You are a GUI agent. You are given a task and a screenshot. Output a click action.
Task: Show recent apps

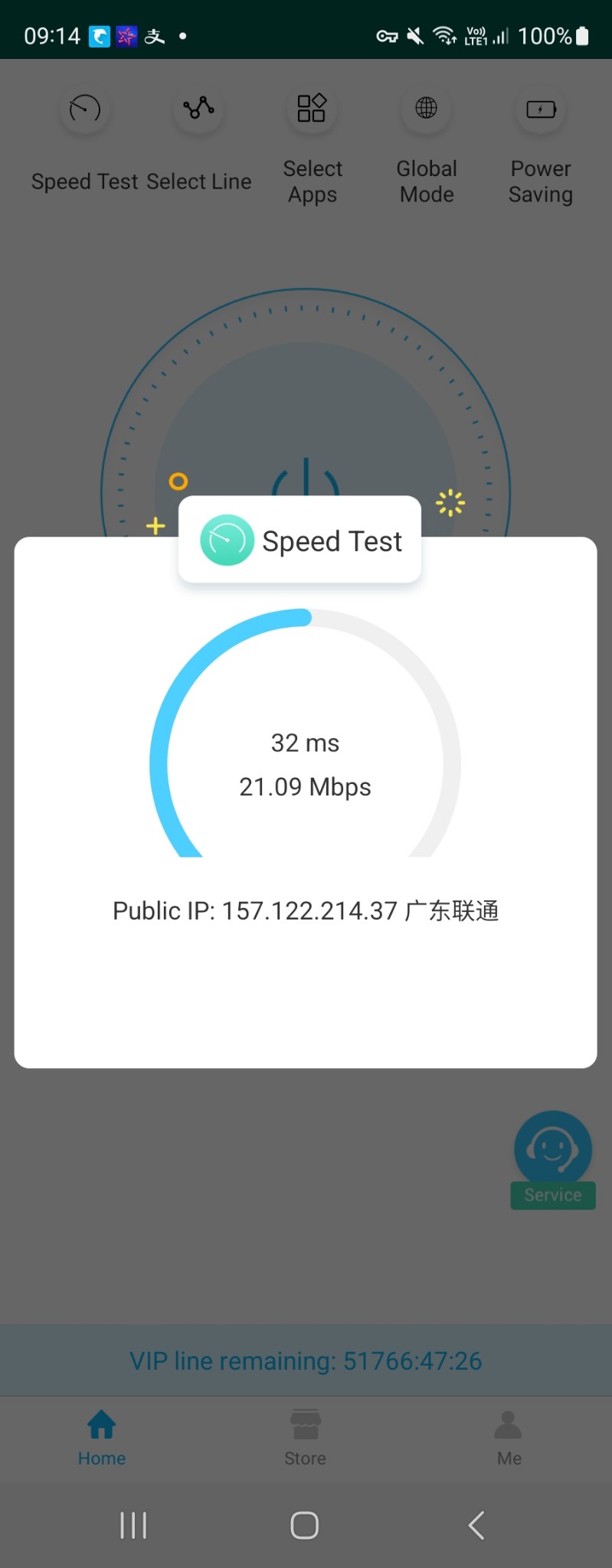[x=133, y=1525]
